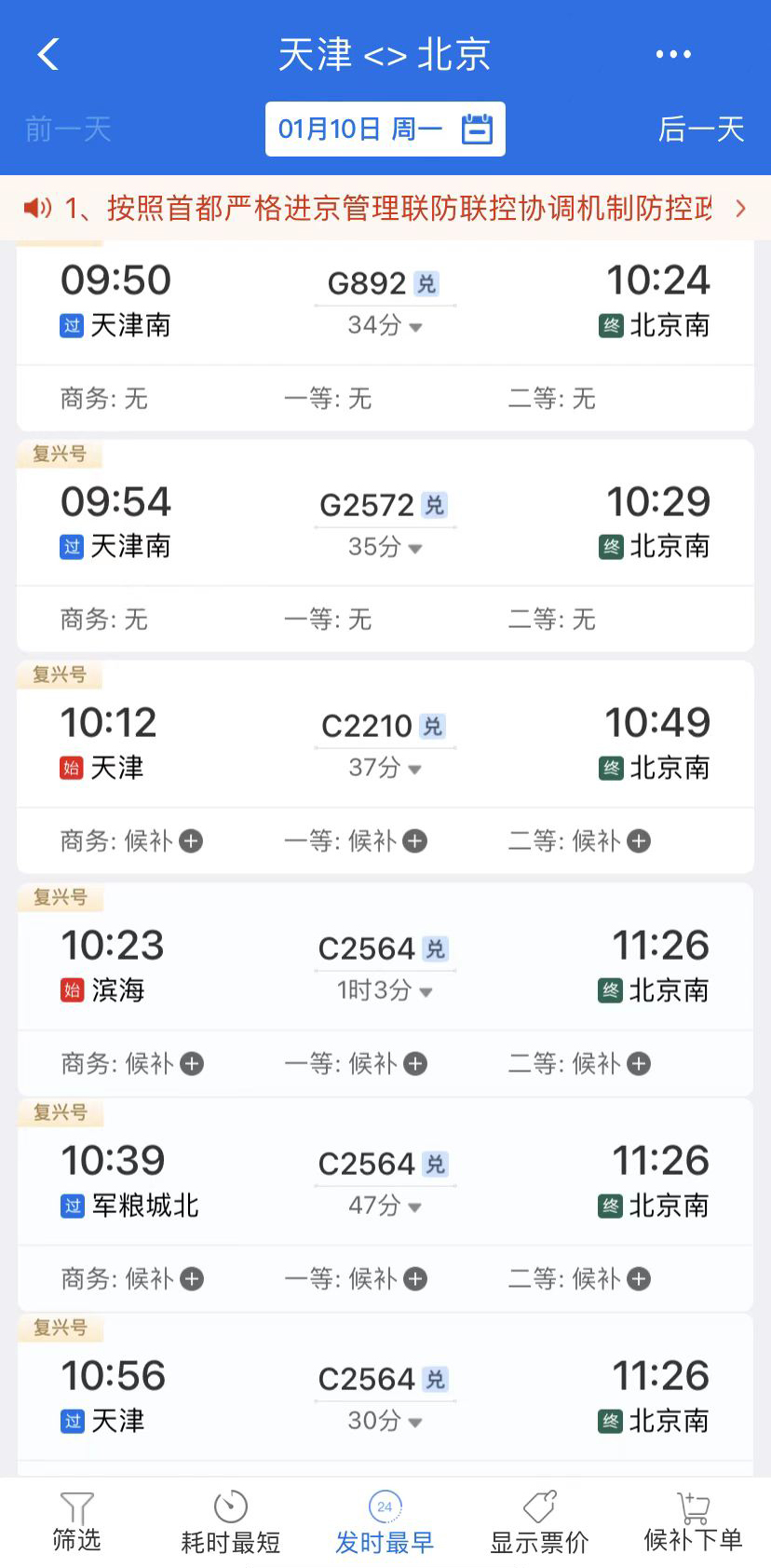Viewport: 771px width, 1568px height.
Task: Add 商务 waitlist for train C2210
Action: (191, 841)
